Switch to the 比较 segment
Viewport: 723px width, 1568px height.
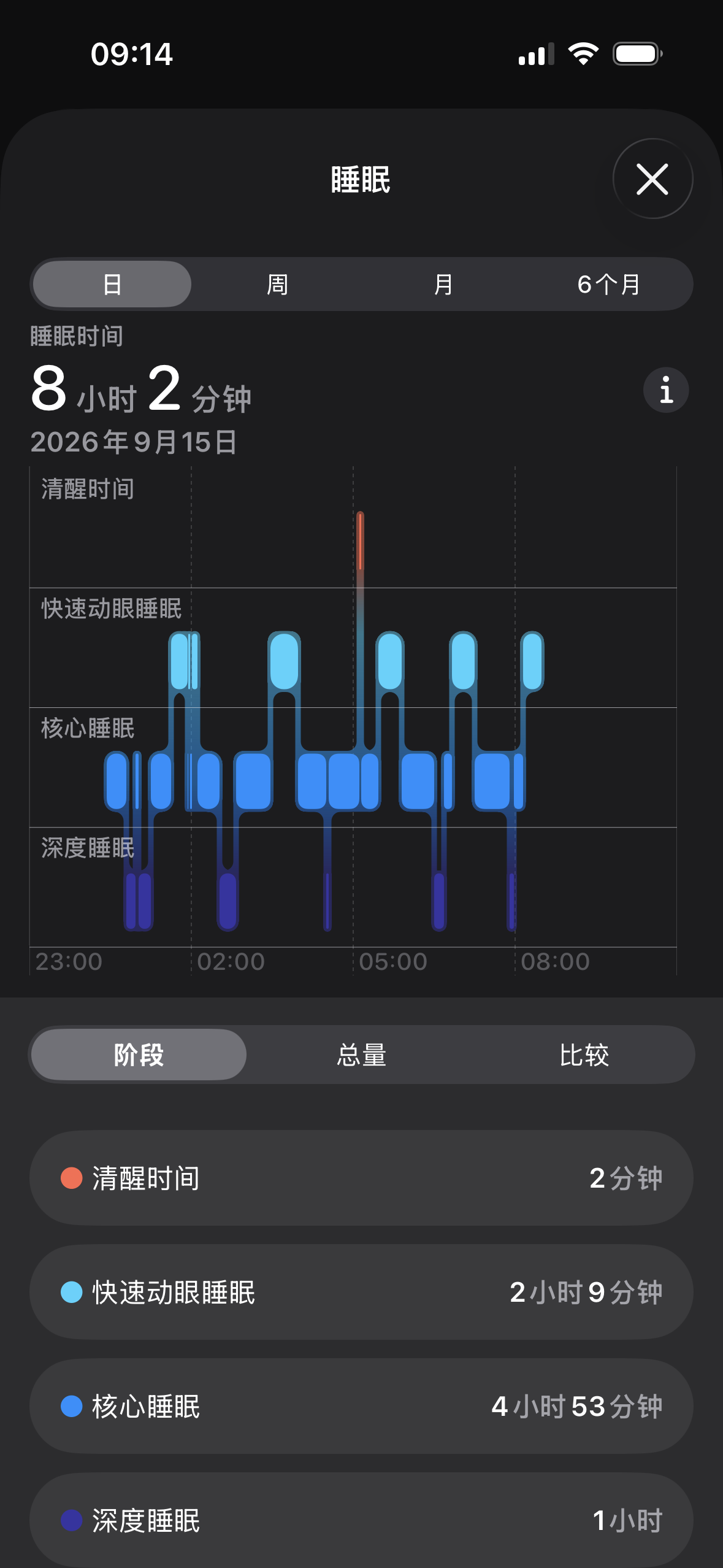pos(584,1055)
